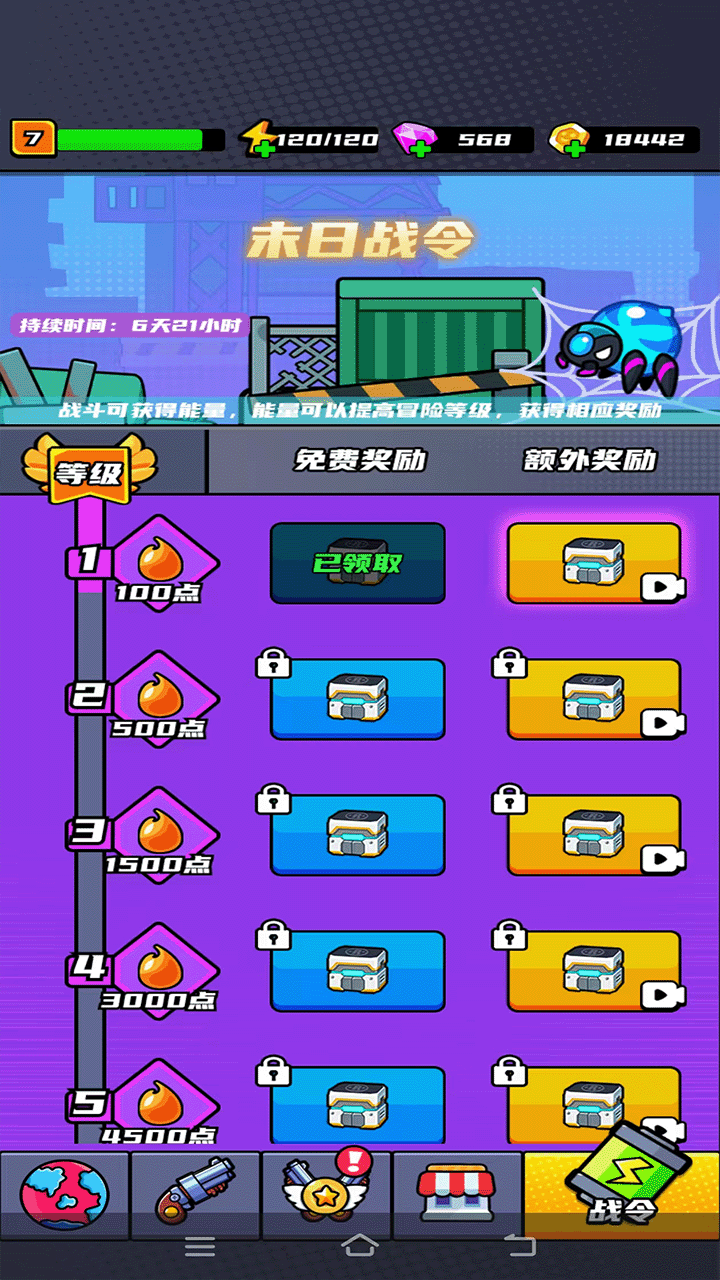The height and width of the screenshot is (1280, 720).
Task: Select the 额外奖励 column header
Action: pyautogui.click(x=588, y=462)
